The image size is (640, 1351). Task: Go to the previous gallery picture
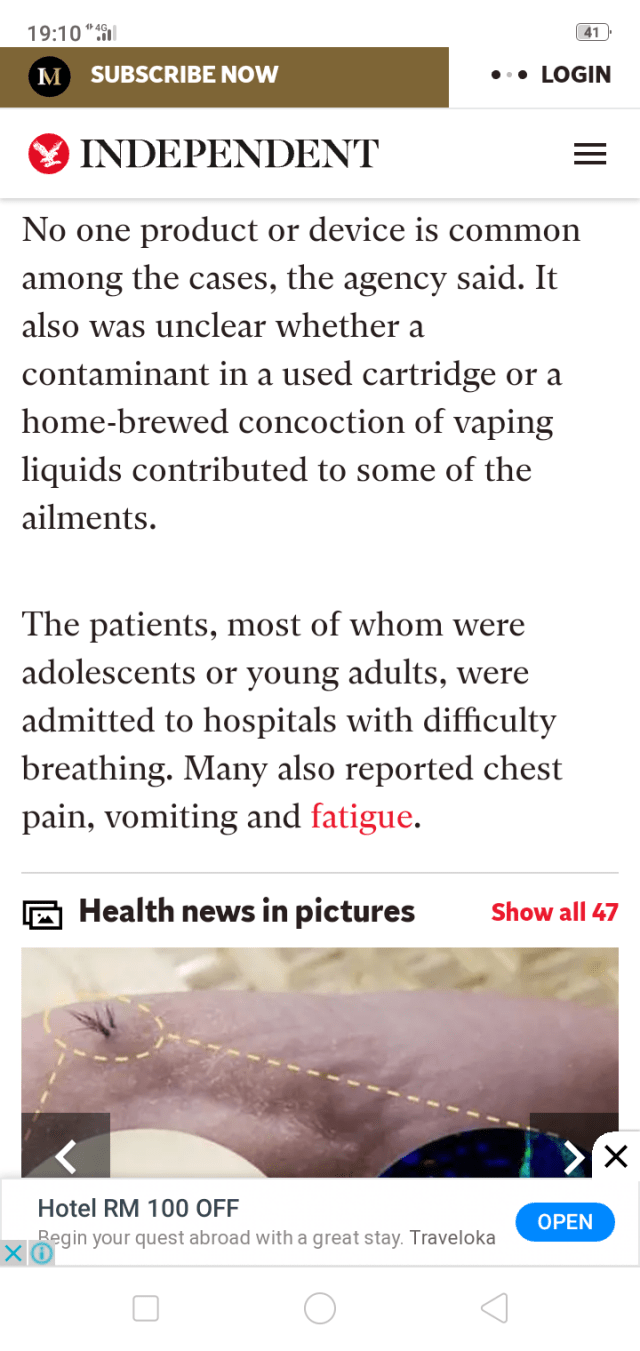(66, 1153)
